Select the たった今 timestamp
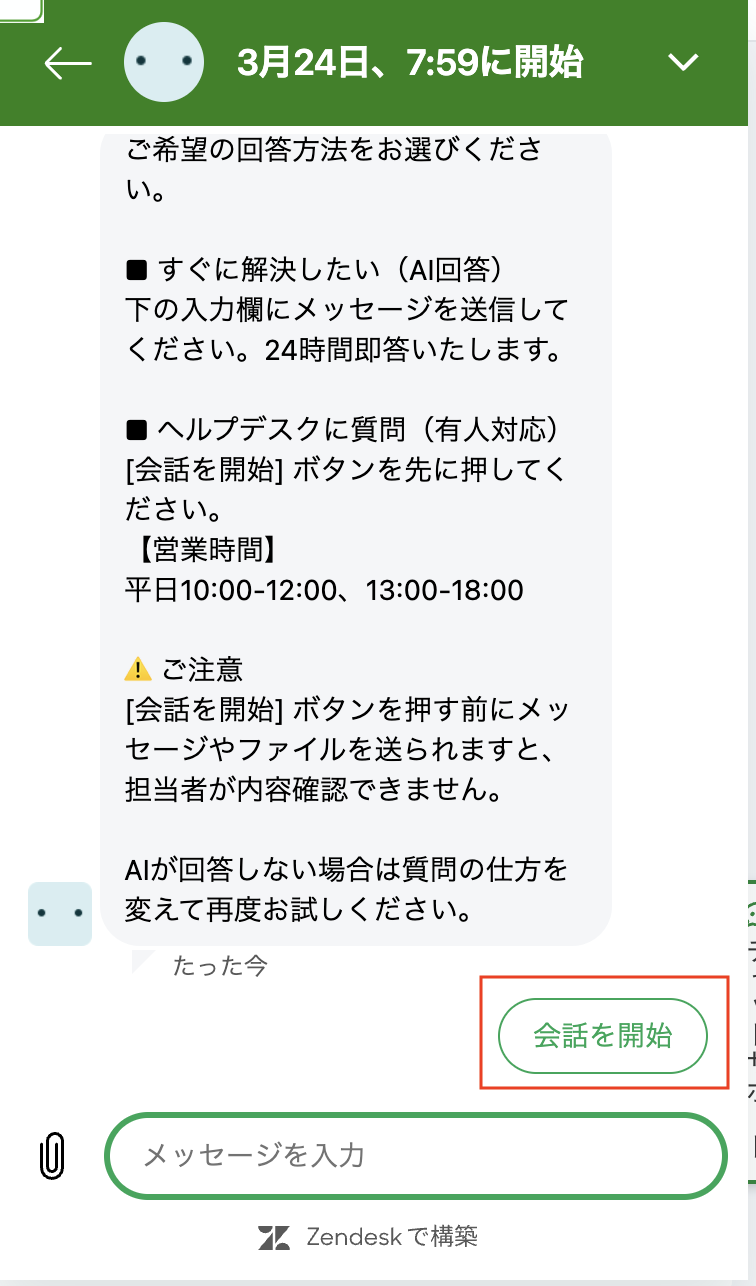 222,967
